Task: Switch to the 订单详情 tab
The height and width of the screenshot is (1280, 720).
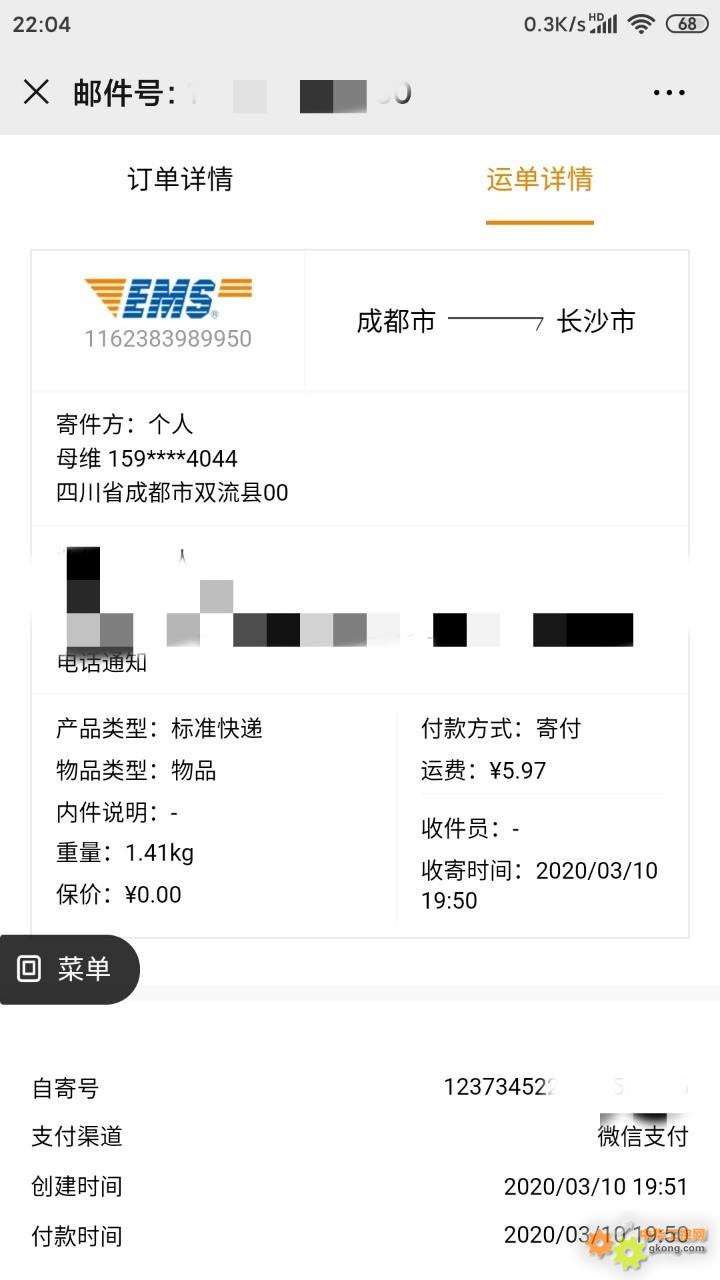Action: click(180, 179)
